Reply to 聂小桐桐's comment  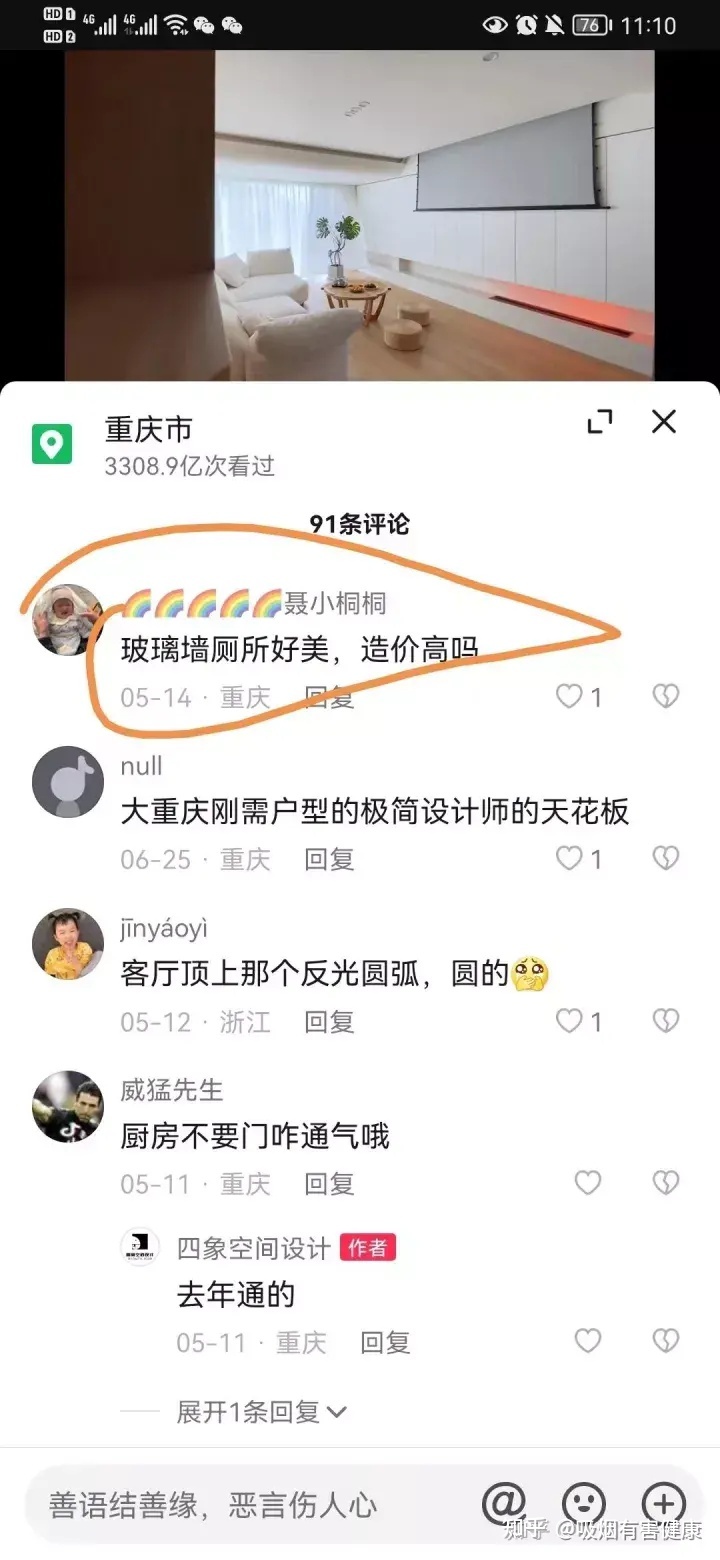(x=329, y=697)
